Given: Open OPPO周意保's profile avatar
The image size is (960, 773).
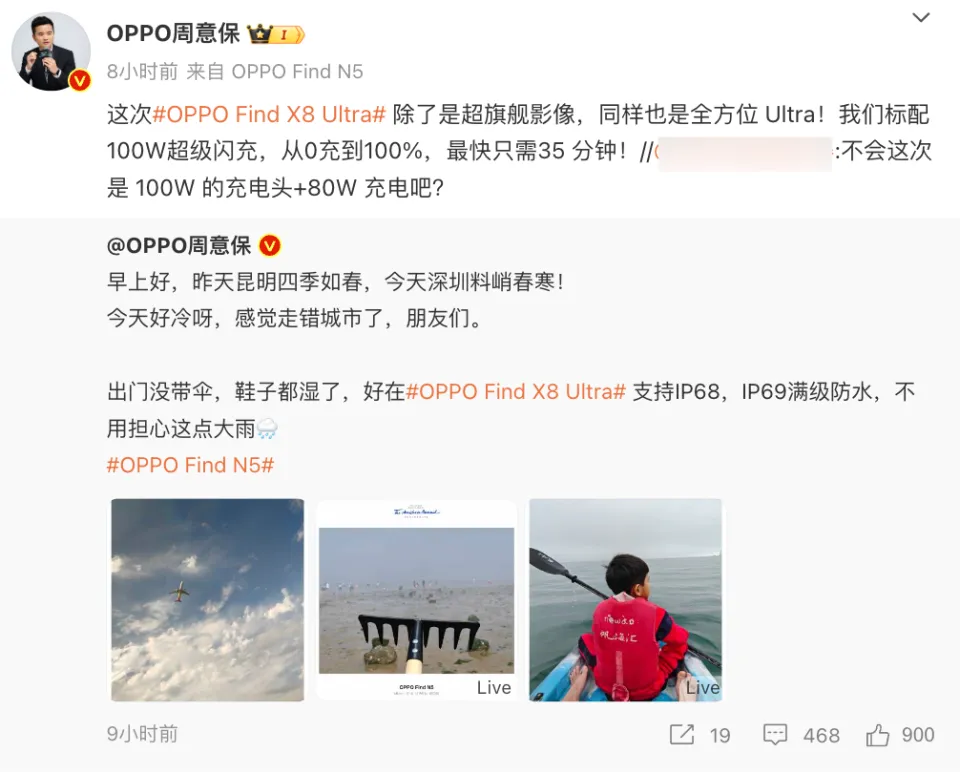Looking at the screenshot, I should 50,52.
